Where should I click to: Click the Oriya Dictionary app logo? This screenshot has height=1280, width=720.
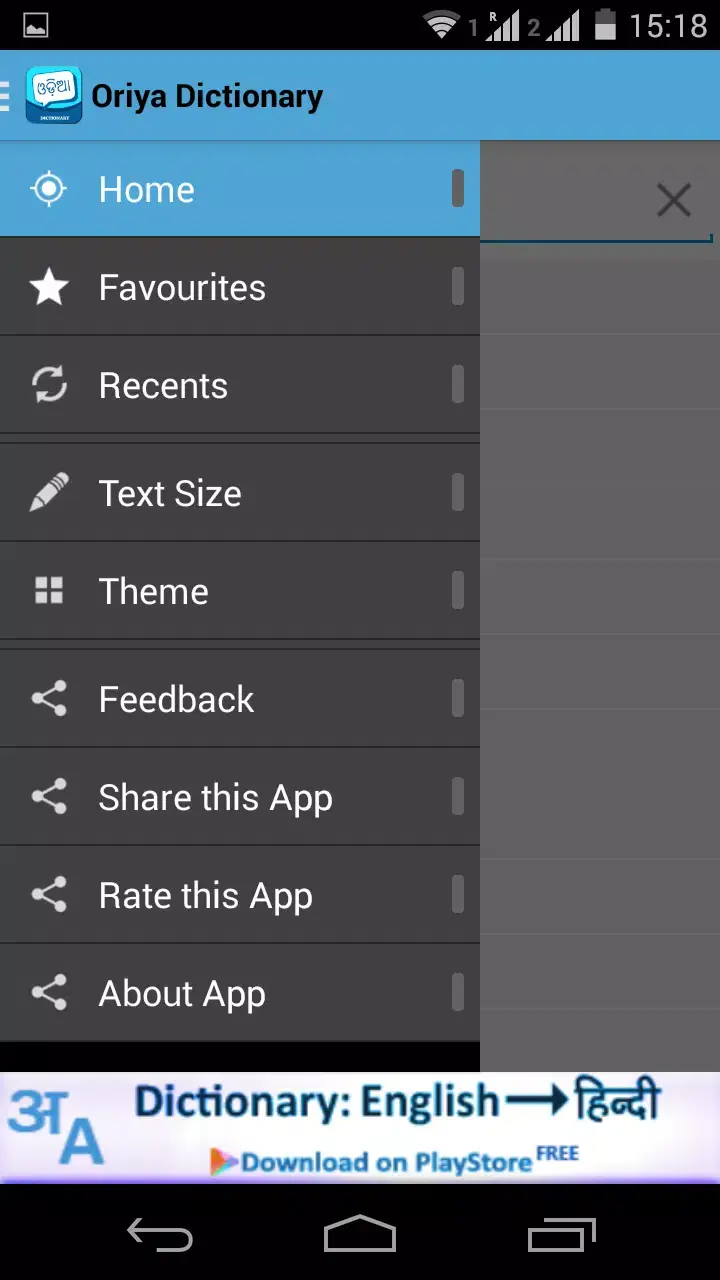54,94
